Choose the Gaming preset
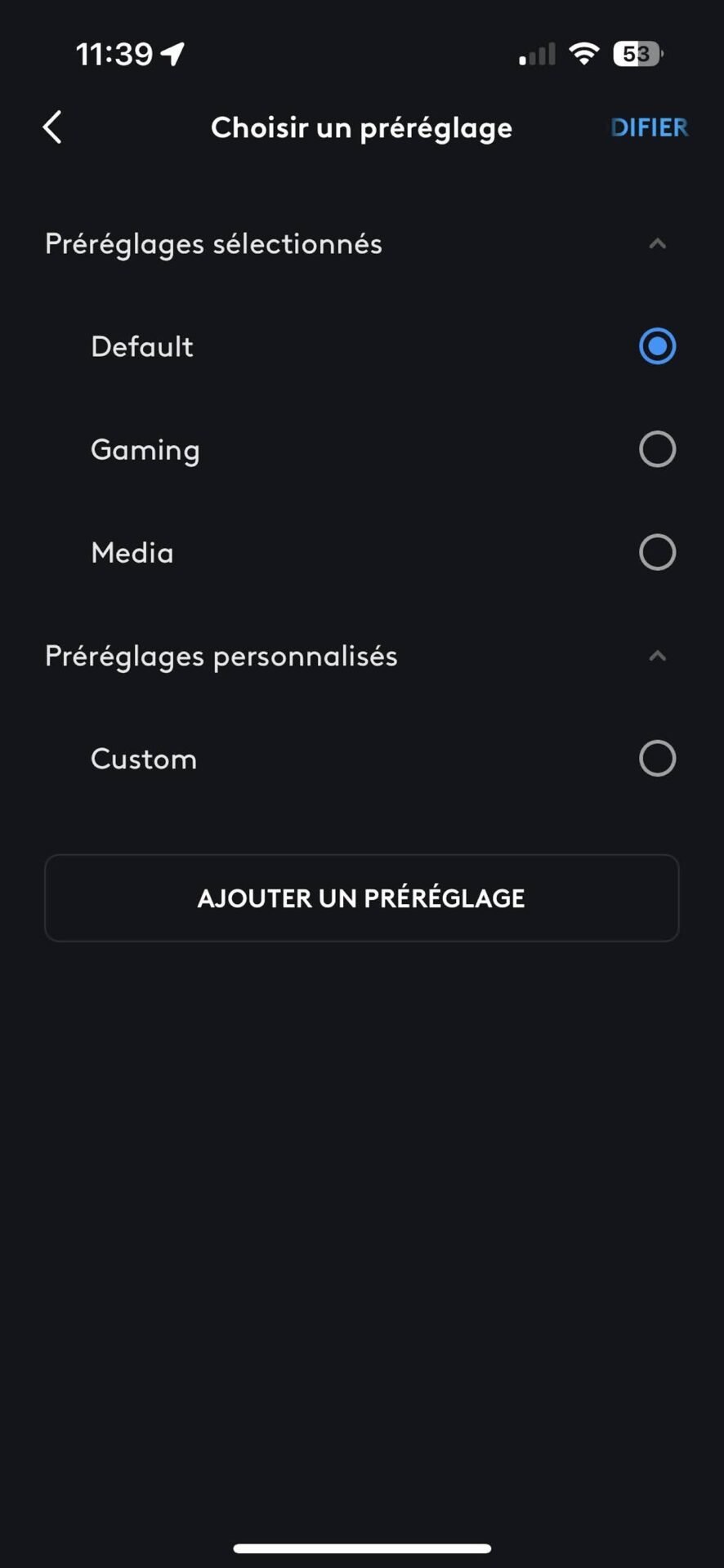Screen dimensions: 724x1568 coord(361,449)
